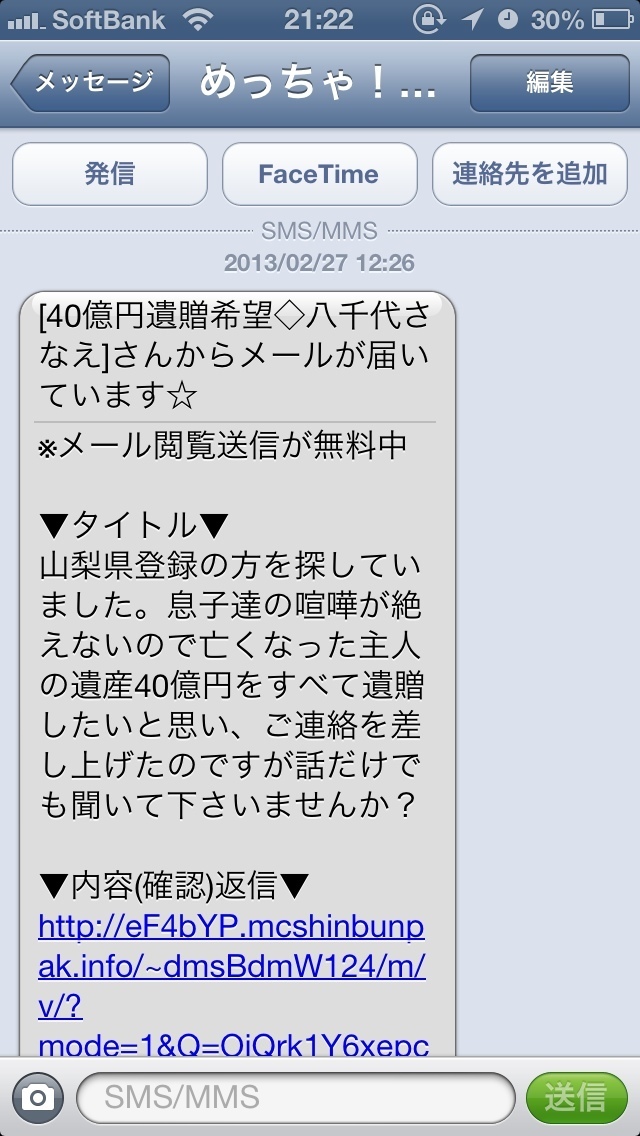This screenshot has width=640, height=1136.
Task: Go back to the メッセージ list
Action: [x=91, y=83]
